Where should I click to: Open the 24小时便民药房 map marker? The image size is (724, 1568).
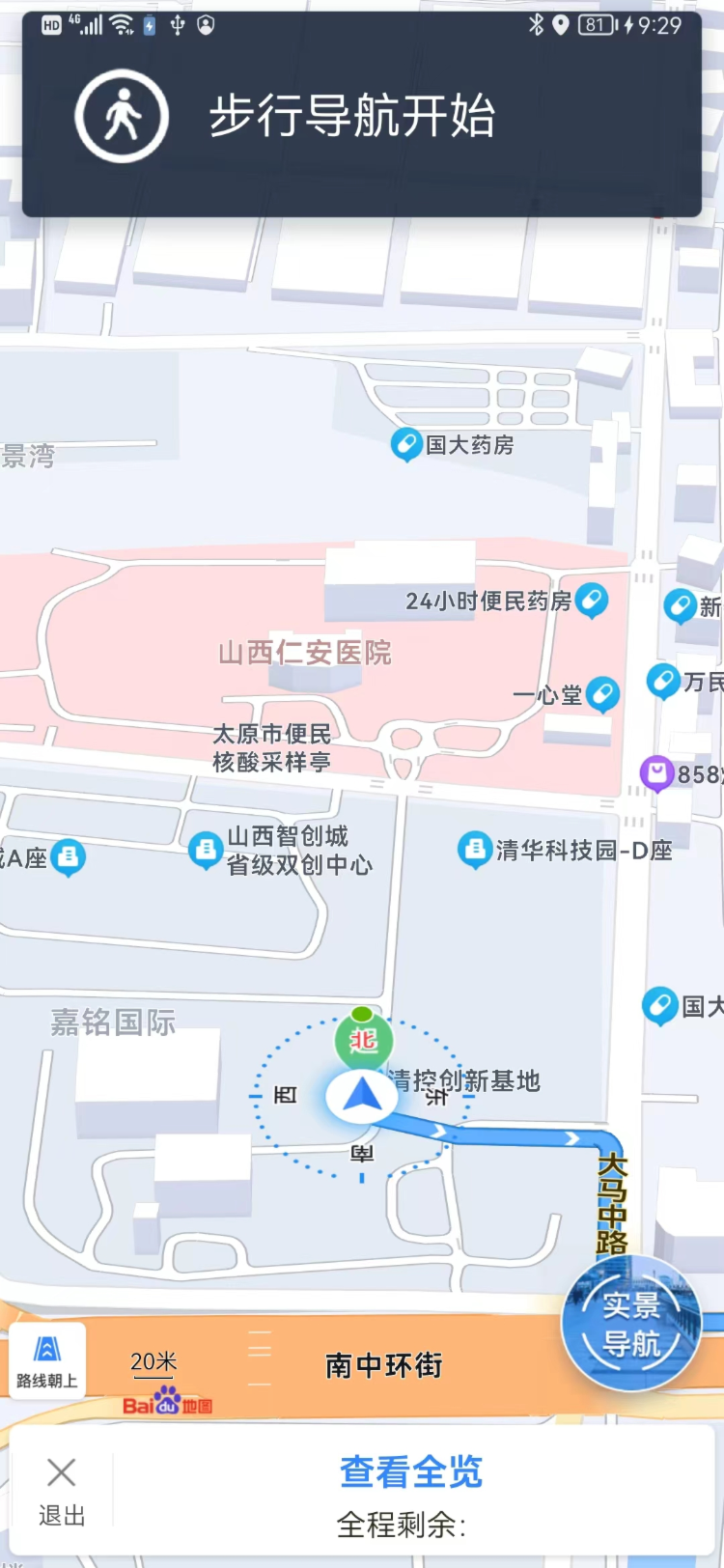(591, 601)
